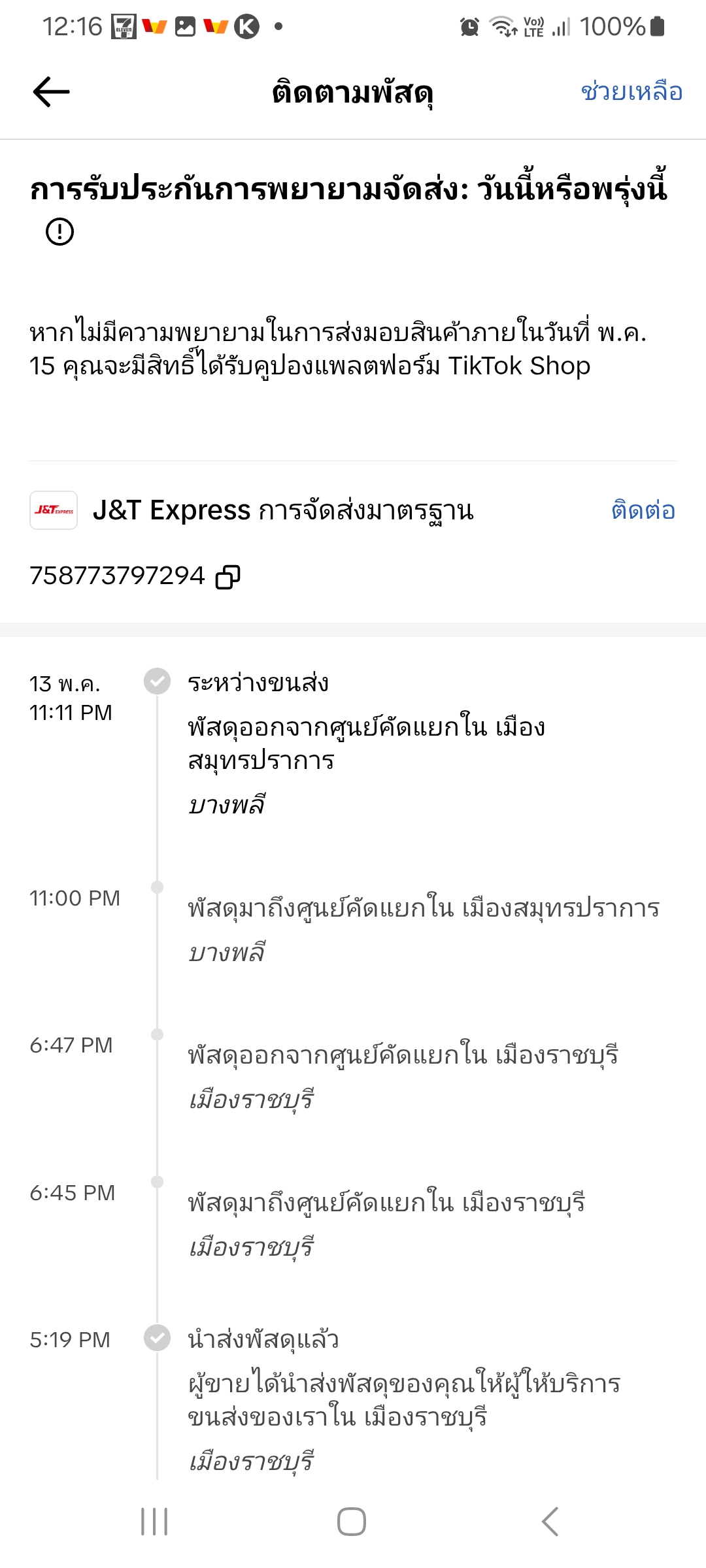This screenshot has height=1568, width=706.
Task: Open recent apps from navigation bar
Action: 155,1522
